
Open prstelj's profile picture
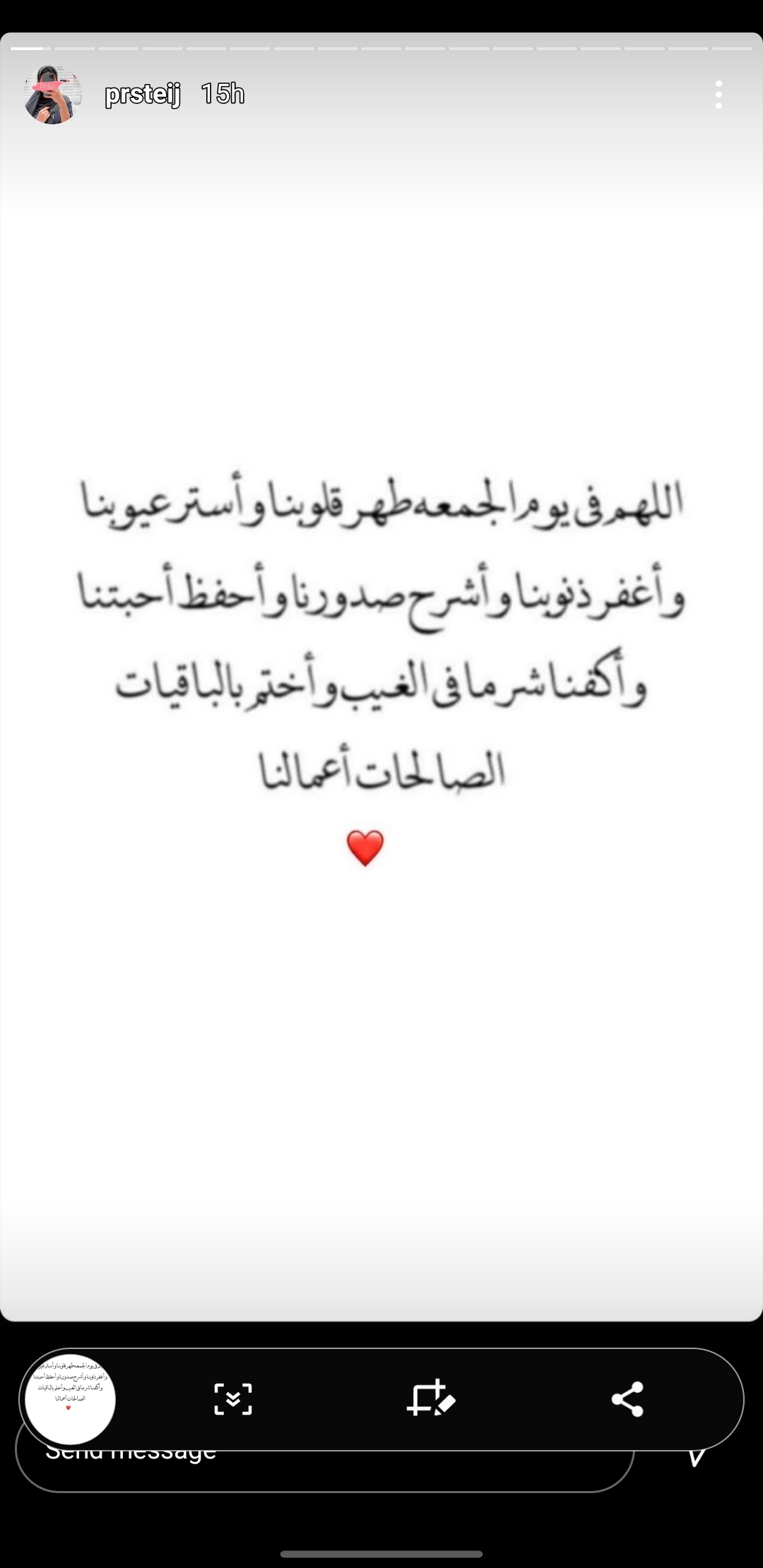tap(53, 95)
